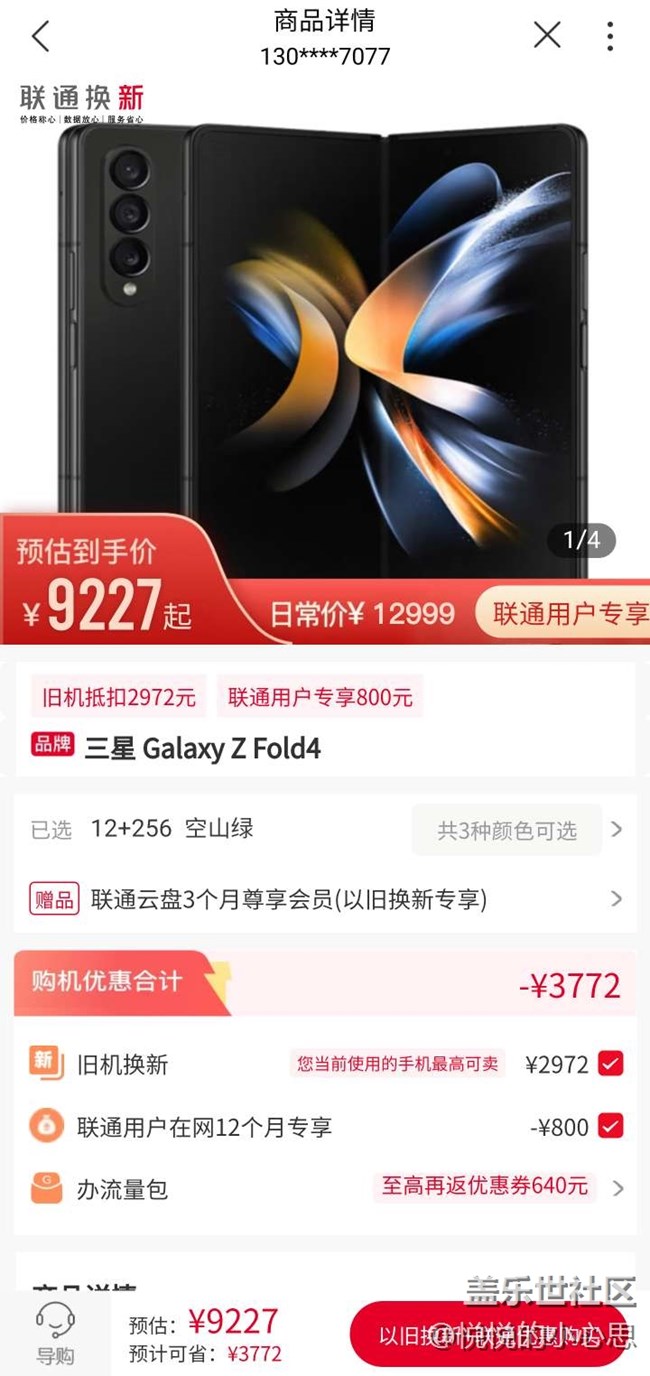Go back using the top-left arrow

point(40,37)
